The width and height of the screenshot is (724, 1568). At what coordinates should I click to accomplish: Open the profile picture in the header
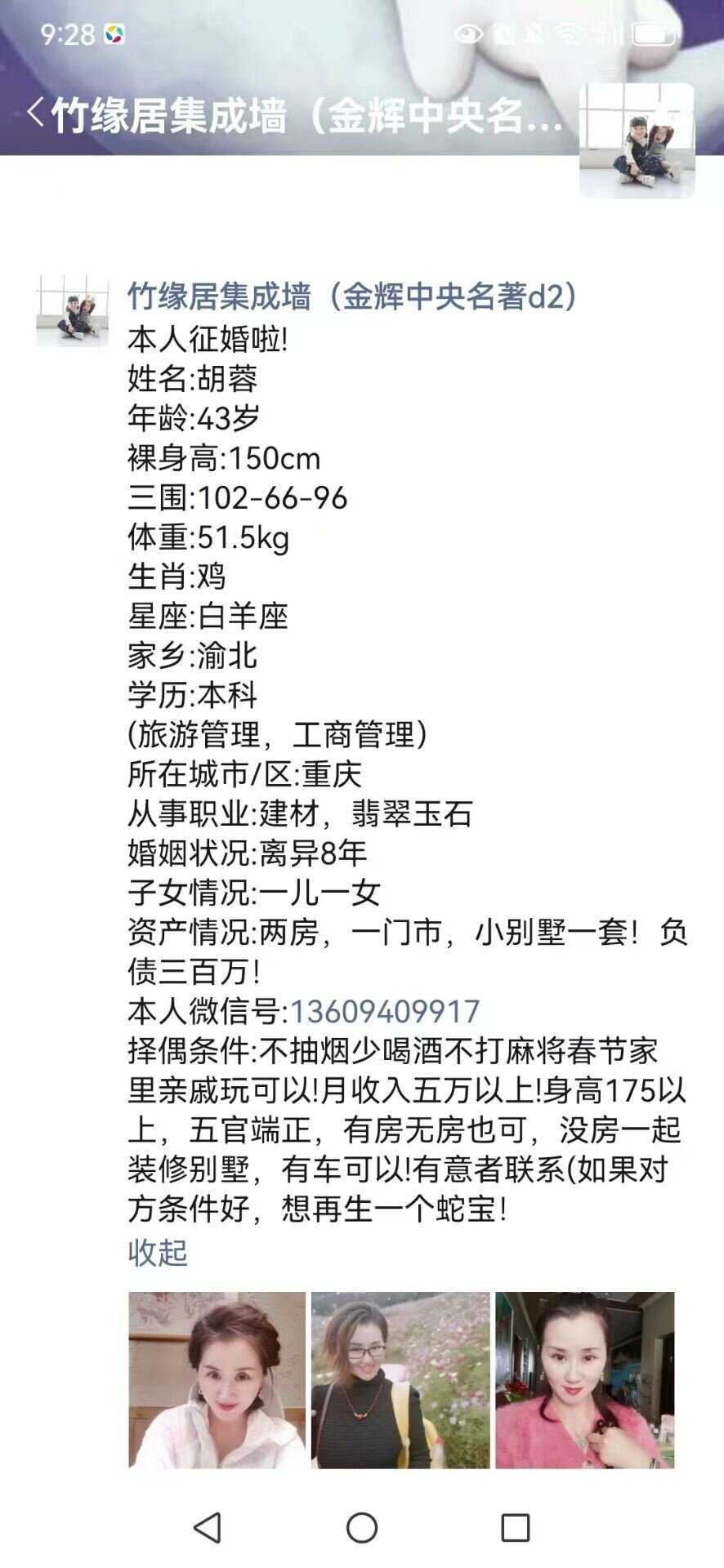637,140
